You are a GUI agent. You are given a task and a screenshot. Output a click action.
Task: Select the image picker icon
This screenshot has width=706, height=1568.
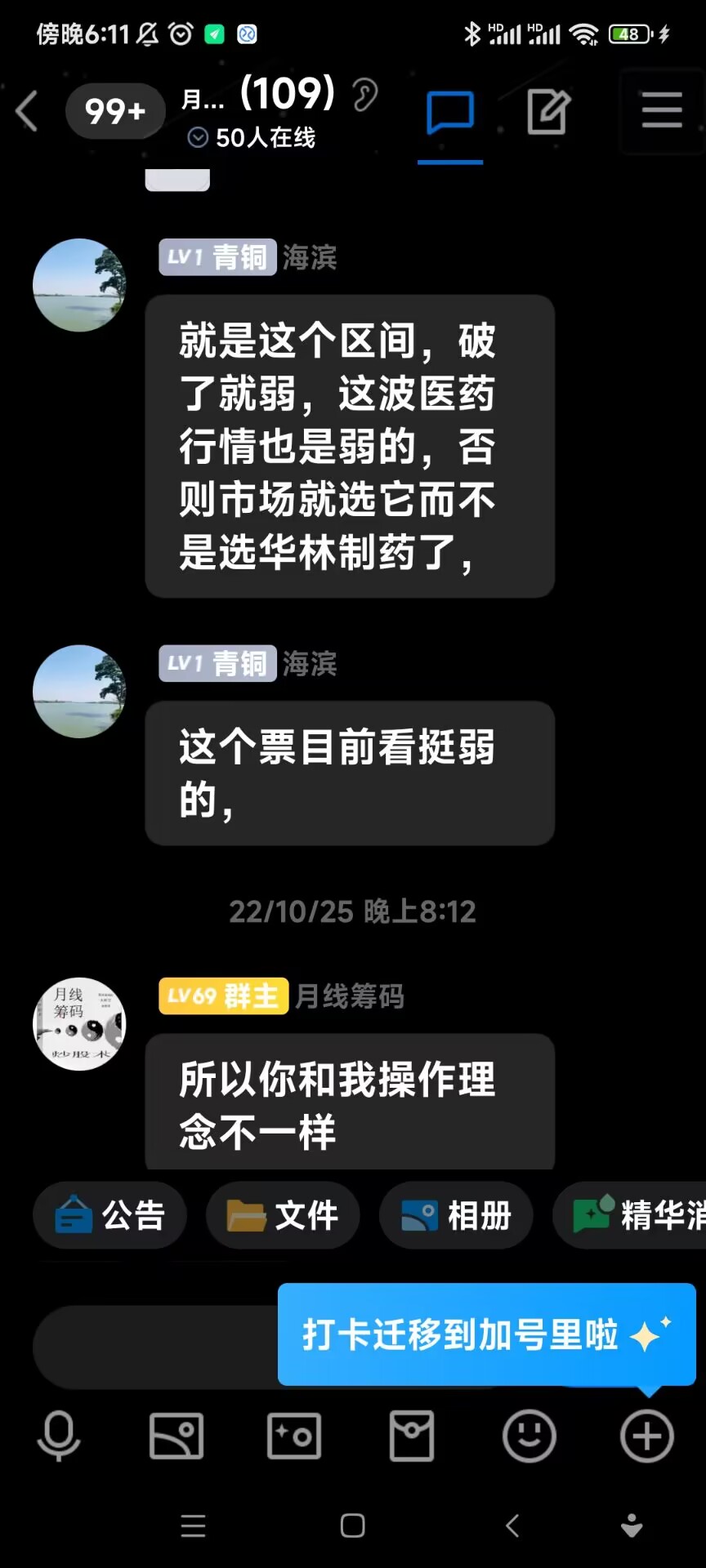click(175, 1437)
